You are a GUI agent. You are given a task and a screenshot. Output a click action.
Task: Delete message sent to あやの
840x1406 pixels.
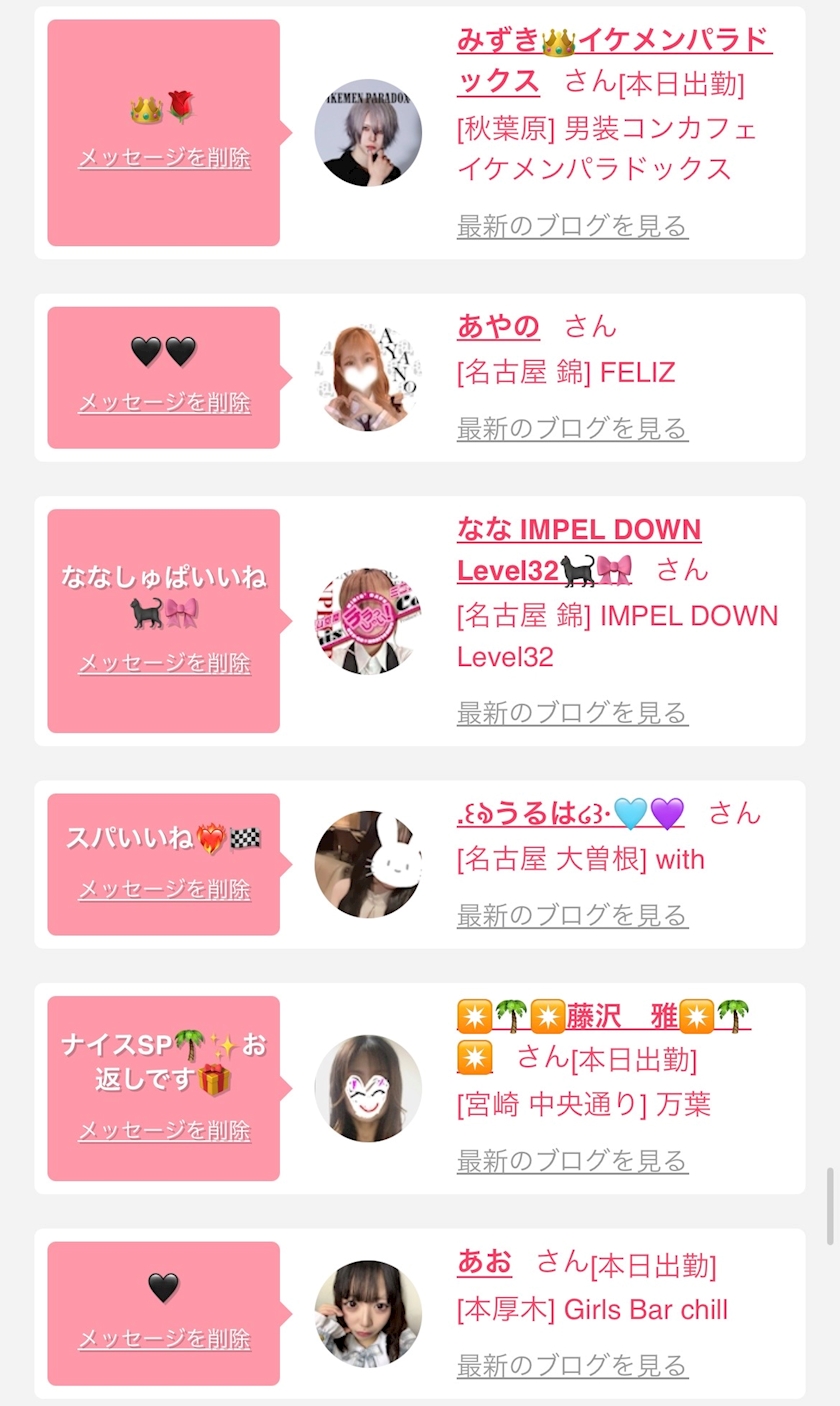click(x=164, y=402)
